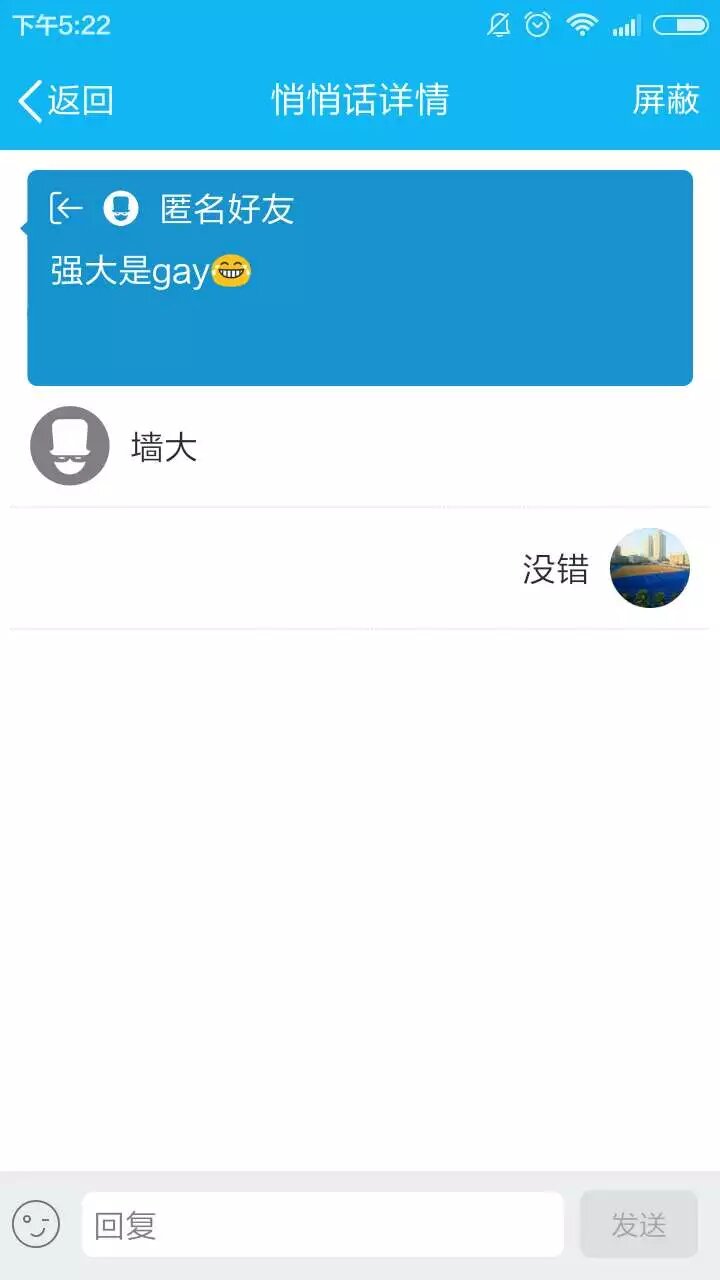The width and height of the screenshot is (720, 1280).
Task: Open the anonymous avatar beside 墙大
Action: click(x=69, y=446)
